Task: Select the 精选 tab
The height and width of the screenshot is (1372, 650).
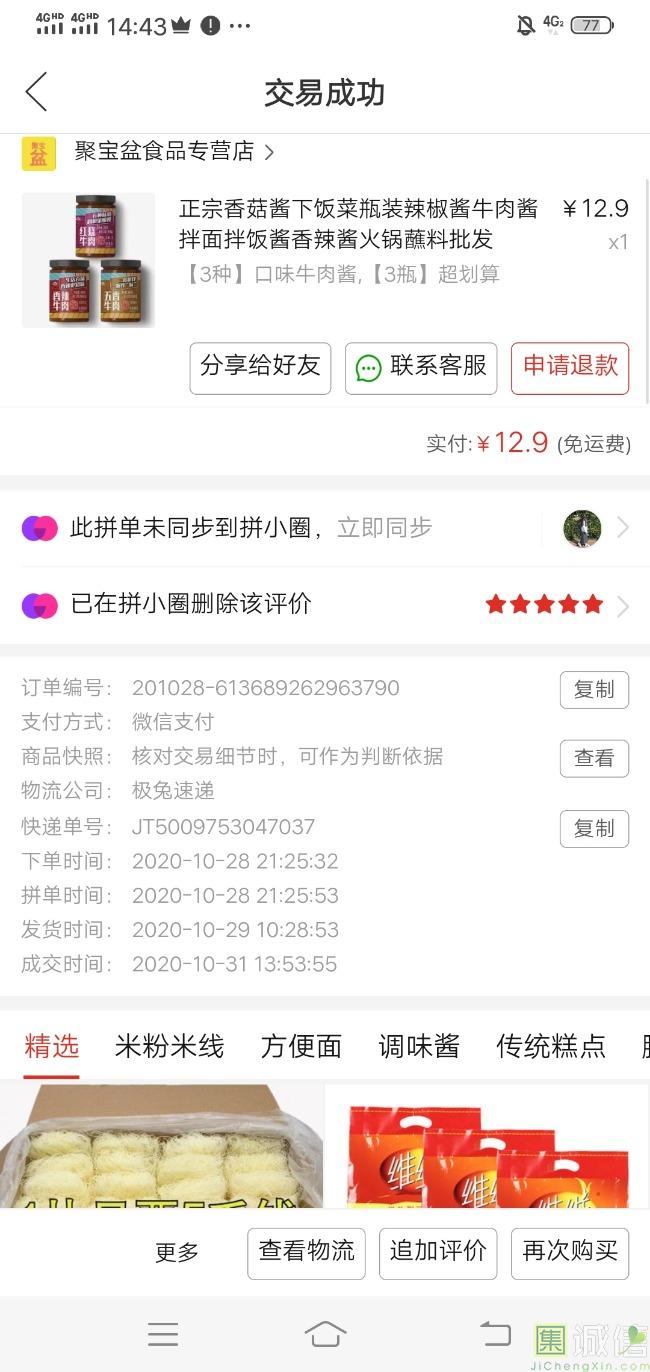Action: (52, 1047)
